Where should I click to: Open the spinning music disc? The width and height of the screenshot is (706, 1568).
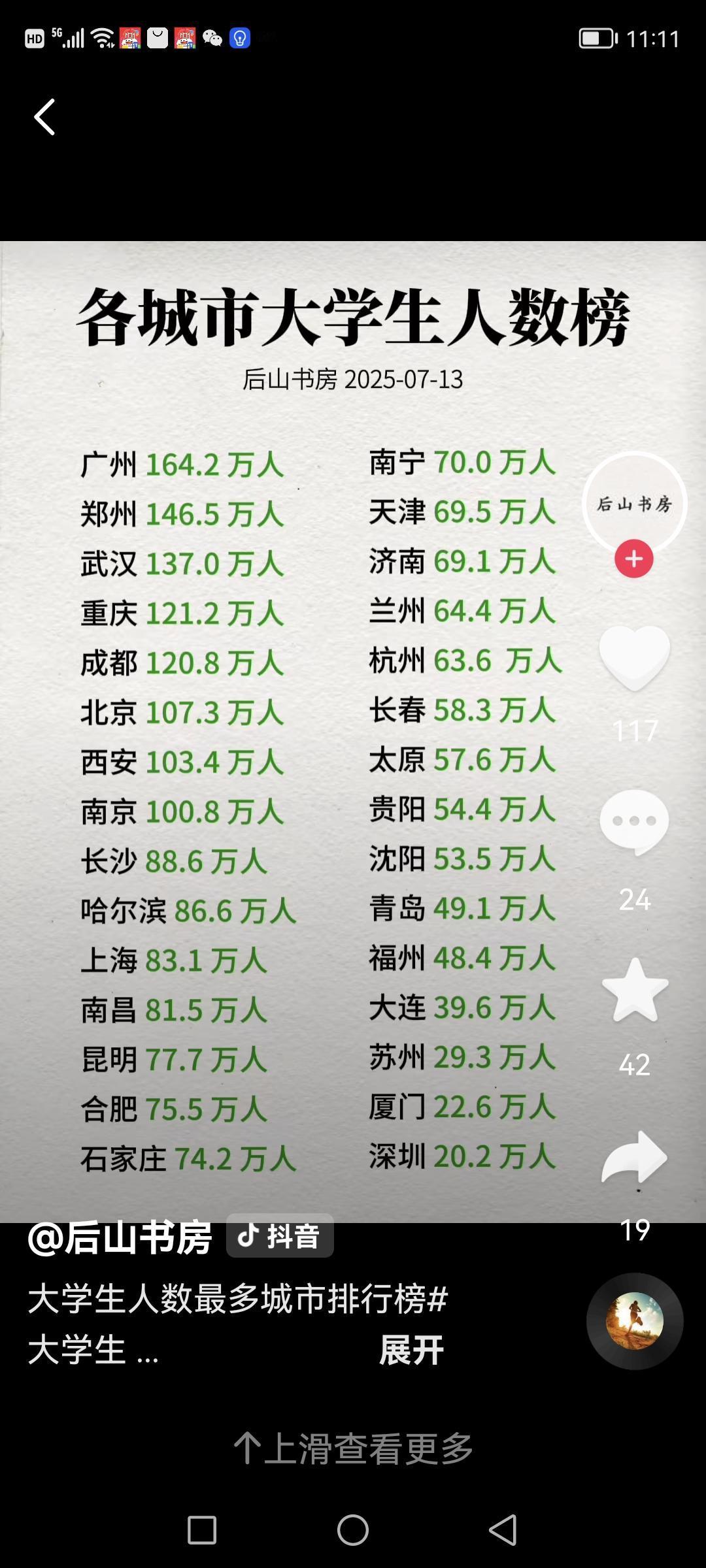click(635, 1321)
